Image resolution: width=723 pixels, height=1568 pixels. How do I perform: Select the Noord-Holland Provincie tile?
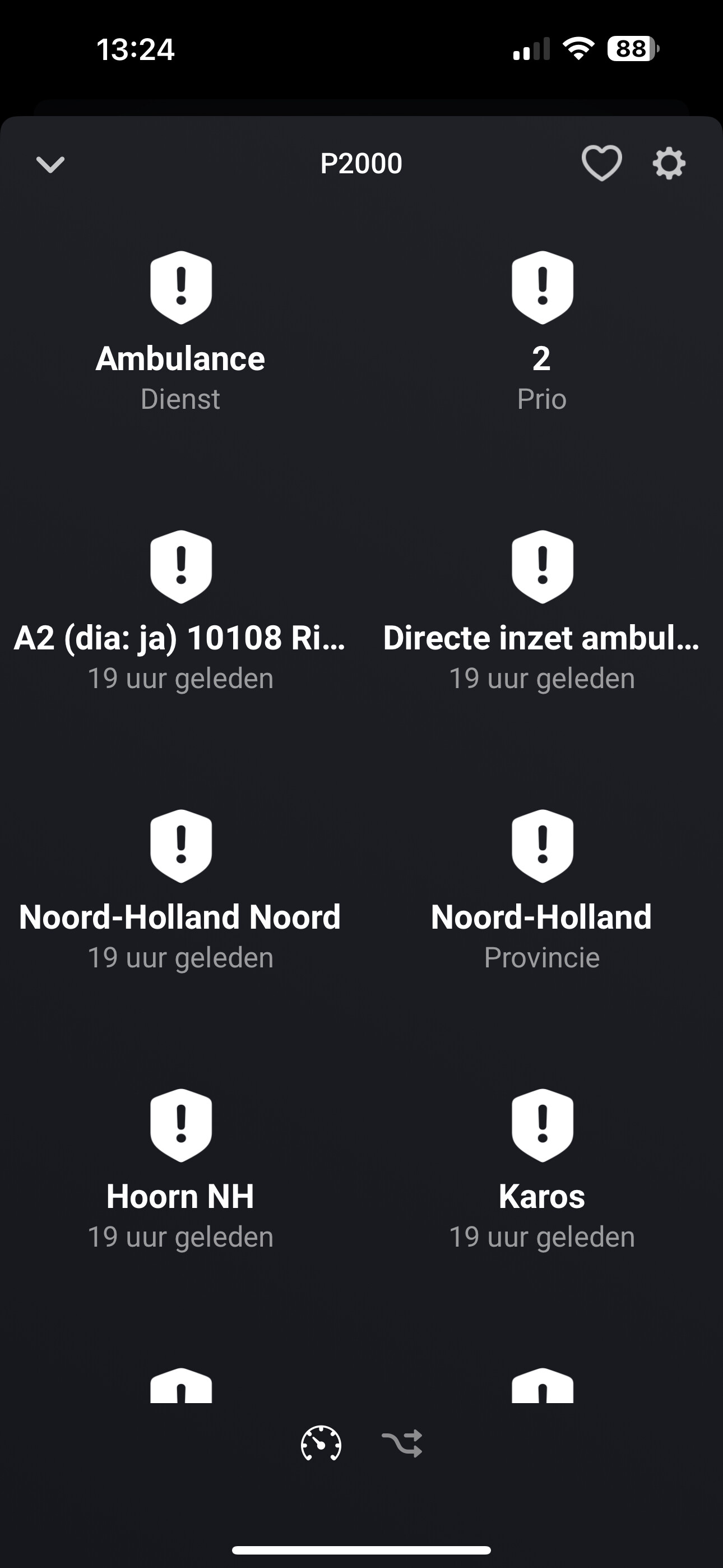tap(541, 891)
